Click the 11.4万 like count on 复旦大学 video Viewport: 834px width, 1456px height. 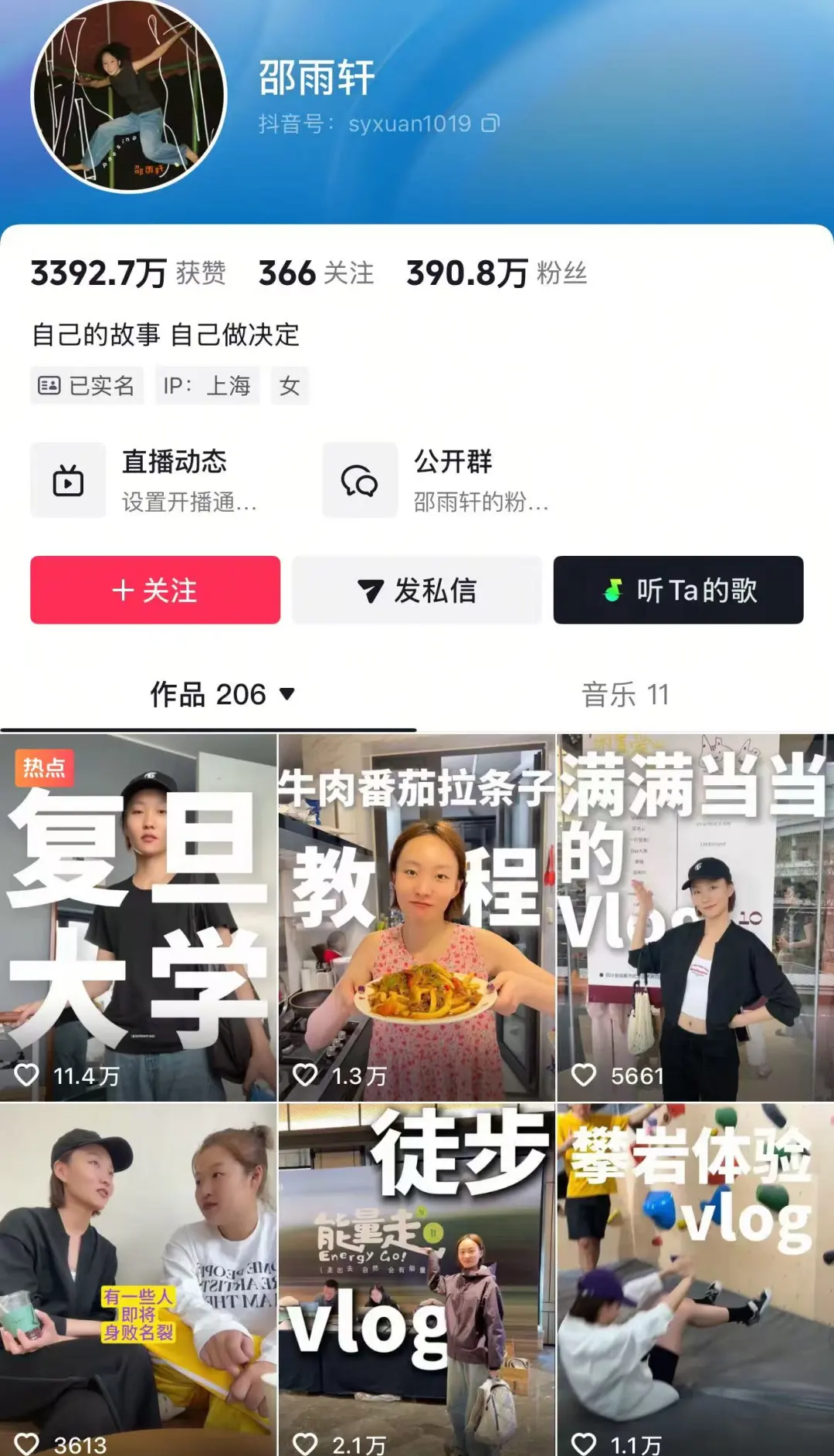point(85,1073)
